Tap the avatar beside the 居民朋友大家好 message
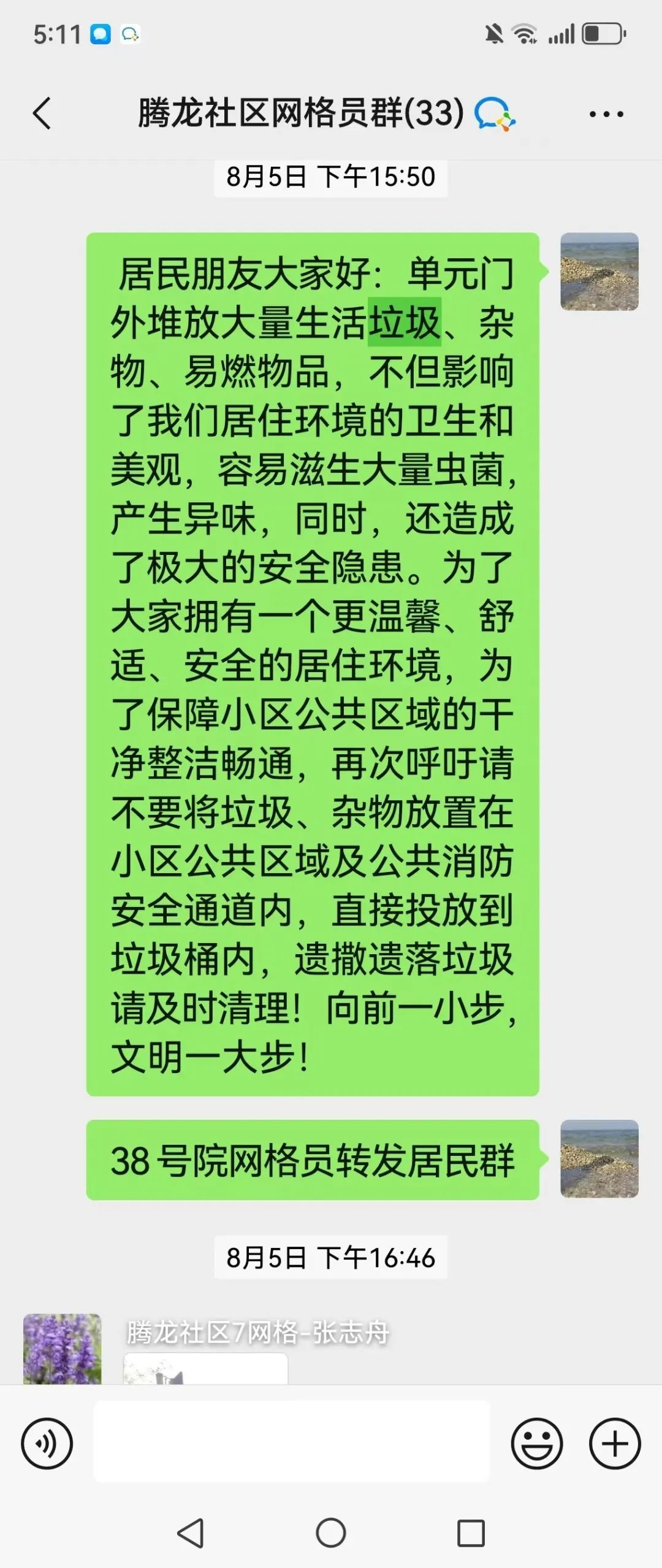 (x=599, y=272)
